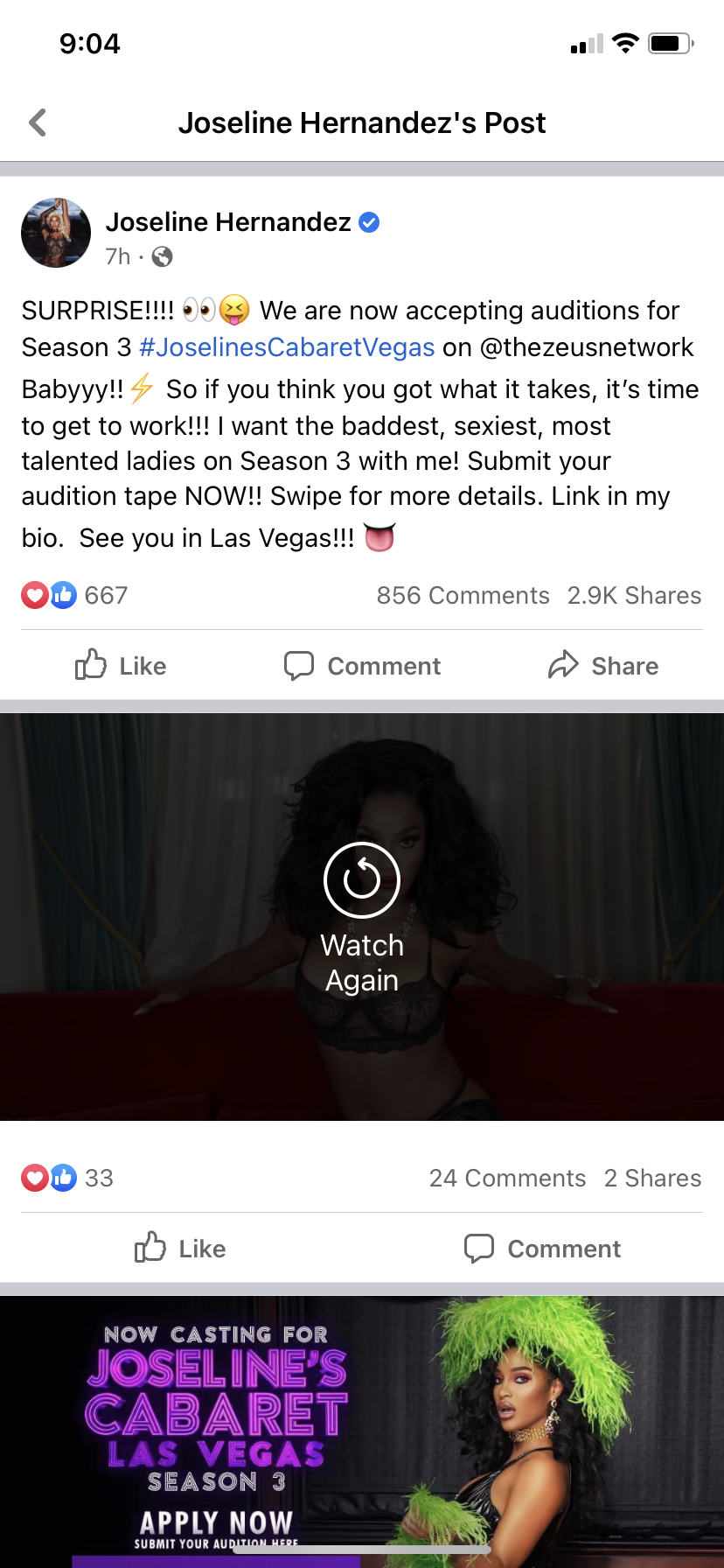
Task: Go back from Joseline Hernandez's Post
Action: (x=38, y=122)
